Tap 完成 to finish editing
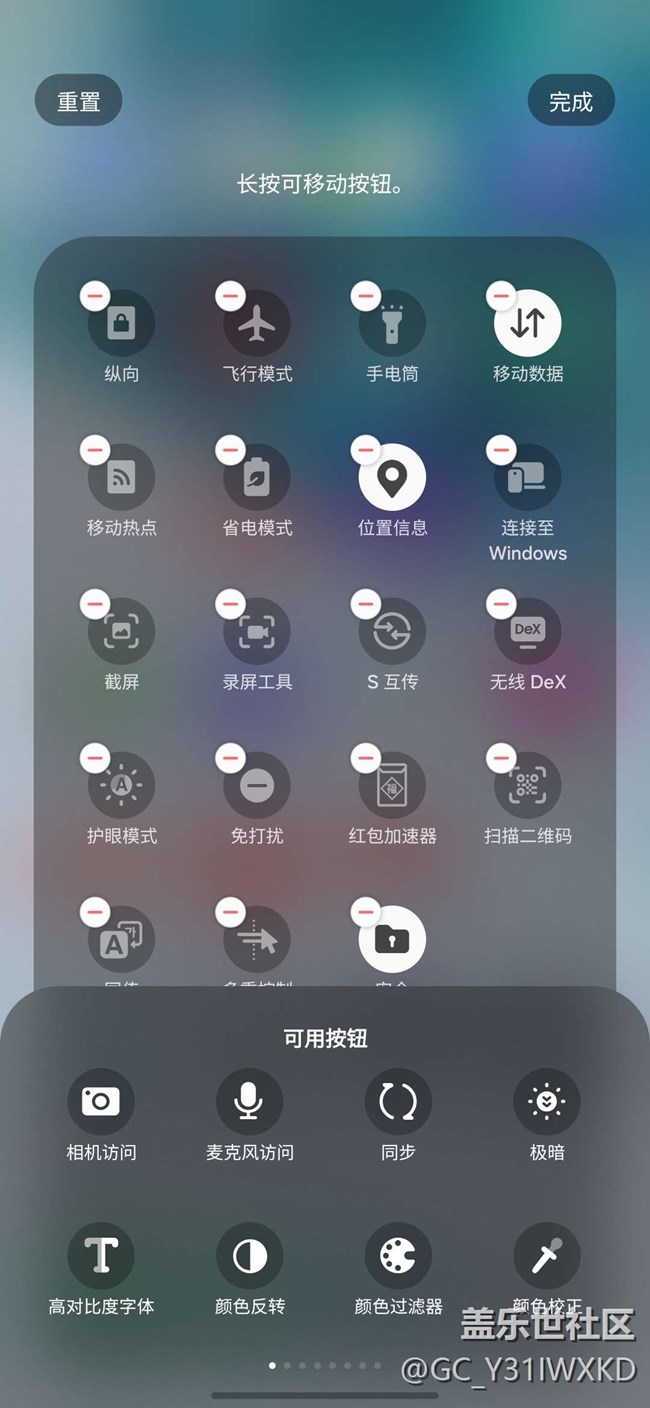This screenshot has height=1408, width=650. coord(570,102)
